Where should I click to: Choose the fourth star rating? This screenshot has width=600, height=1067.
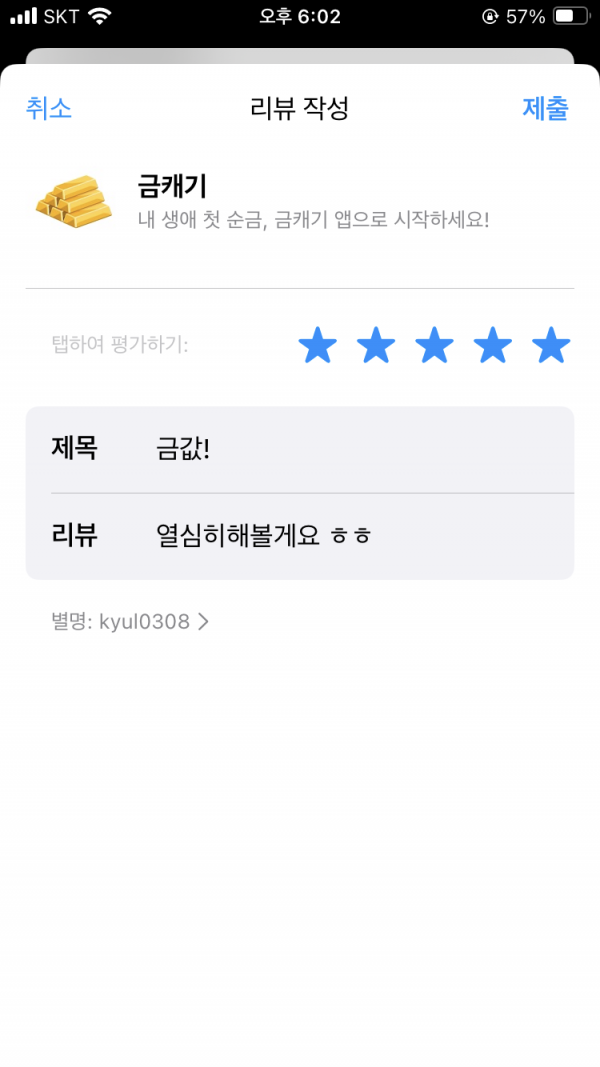click(493, 345)
